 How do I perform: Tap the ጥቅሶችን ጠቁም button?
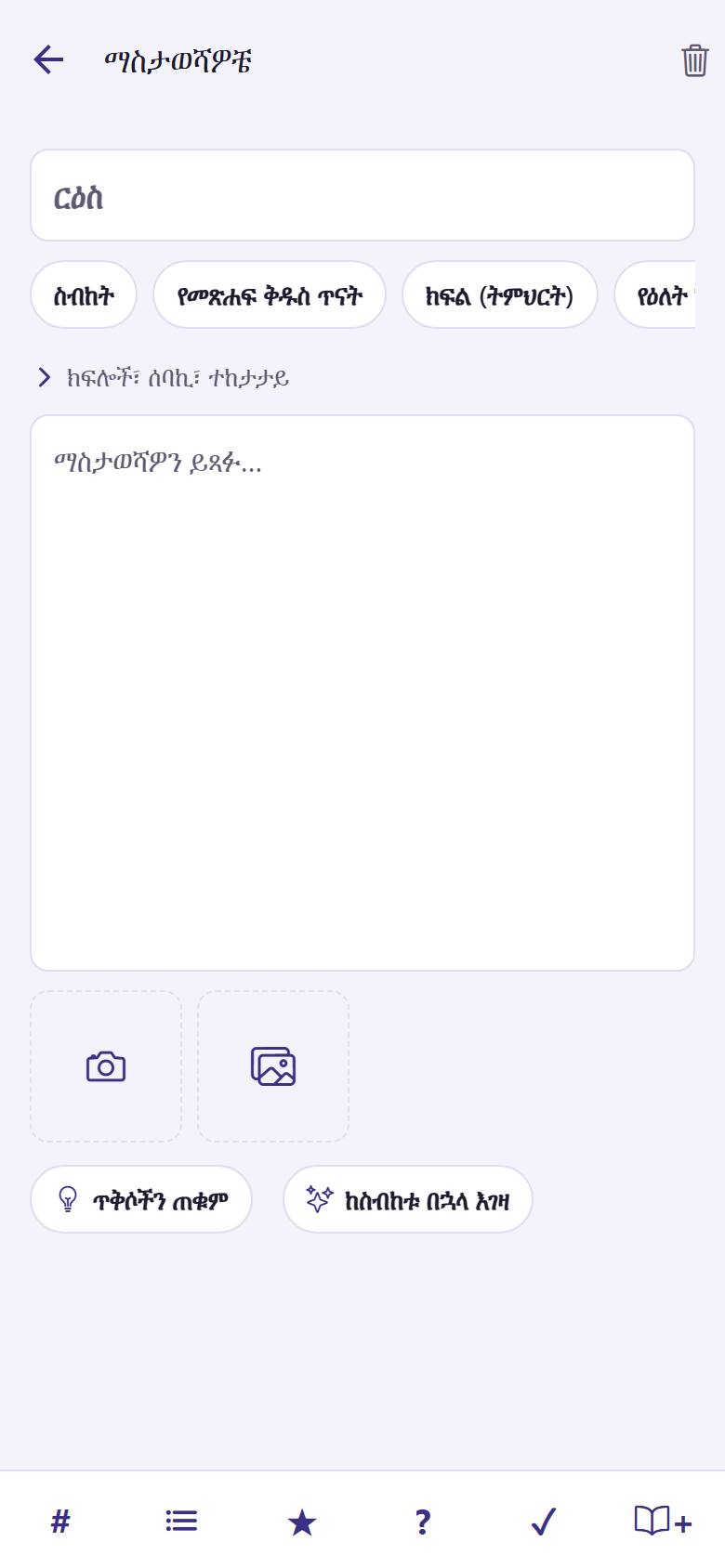(141, 1199)
